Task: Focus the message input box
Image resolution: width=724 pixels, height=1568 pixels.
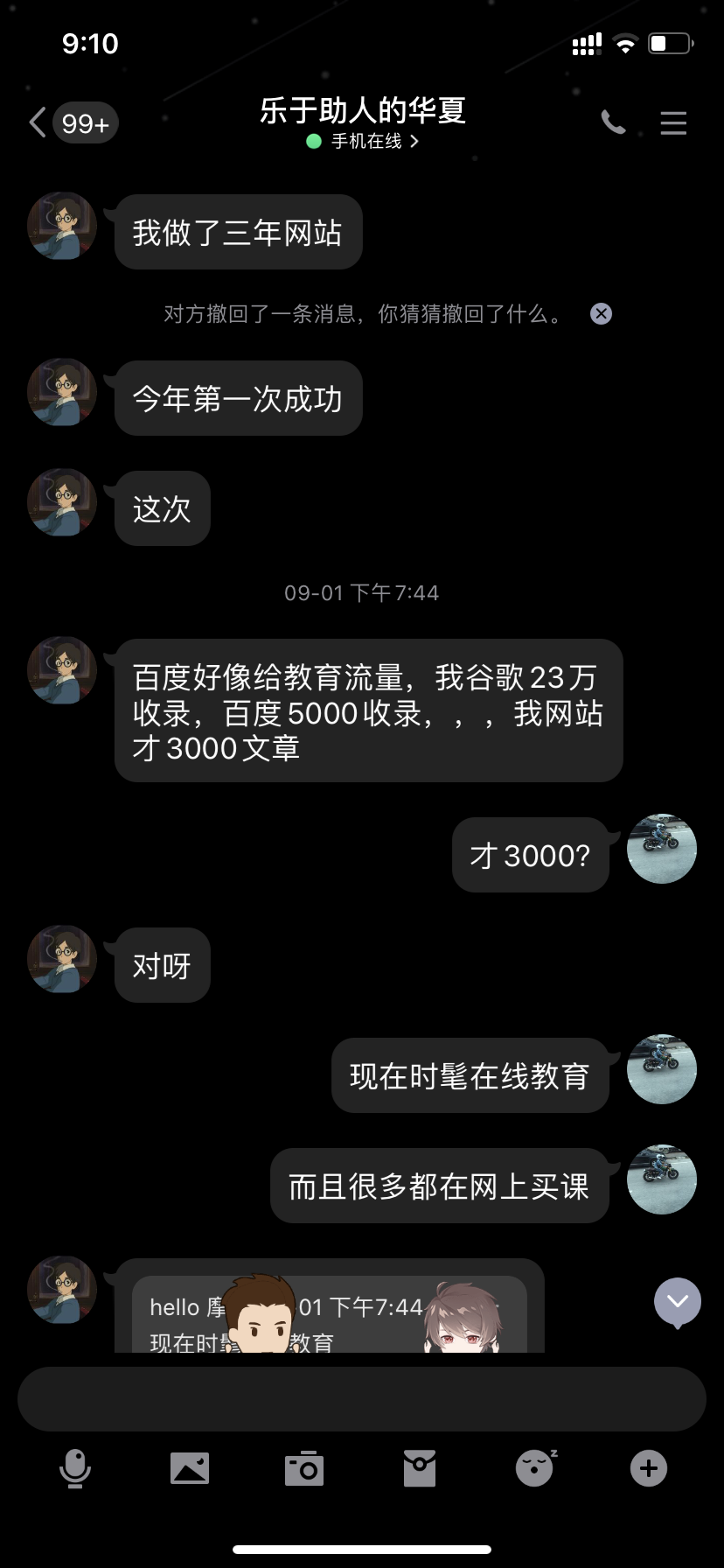Action: coord(362,1399)
